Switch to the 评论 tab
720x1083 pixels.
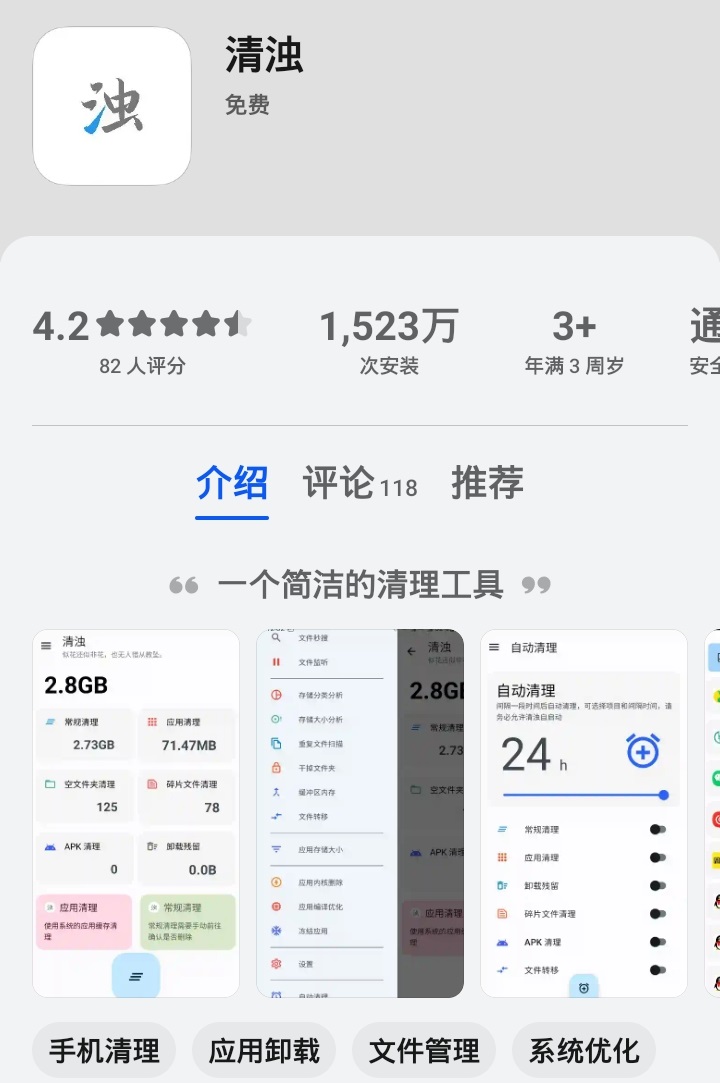360,484
